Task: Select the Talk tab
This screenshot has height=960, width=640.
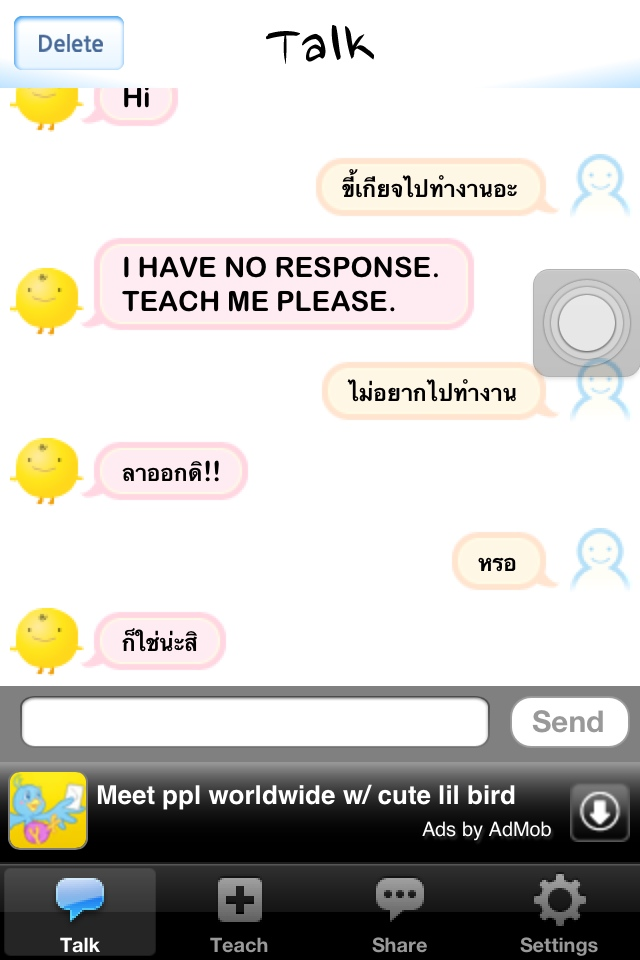Action: (80, 914)
